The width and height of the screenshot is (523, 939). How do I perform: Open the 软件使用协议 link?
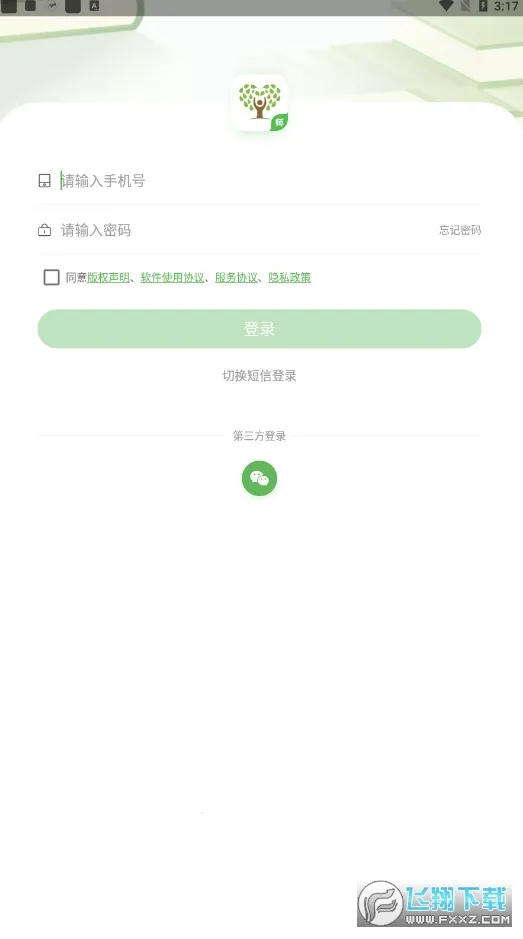[x=173, y=277]
